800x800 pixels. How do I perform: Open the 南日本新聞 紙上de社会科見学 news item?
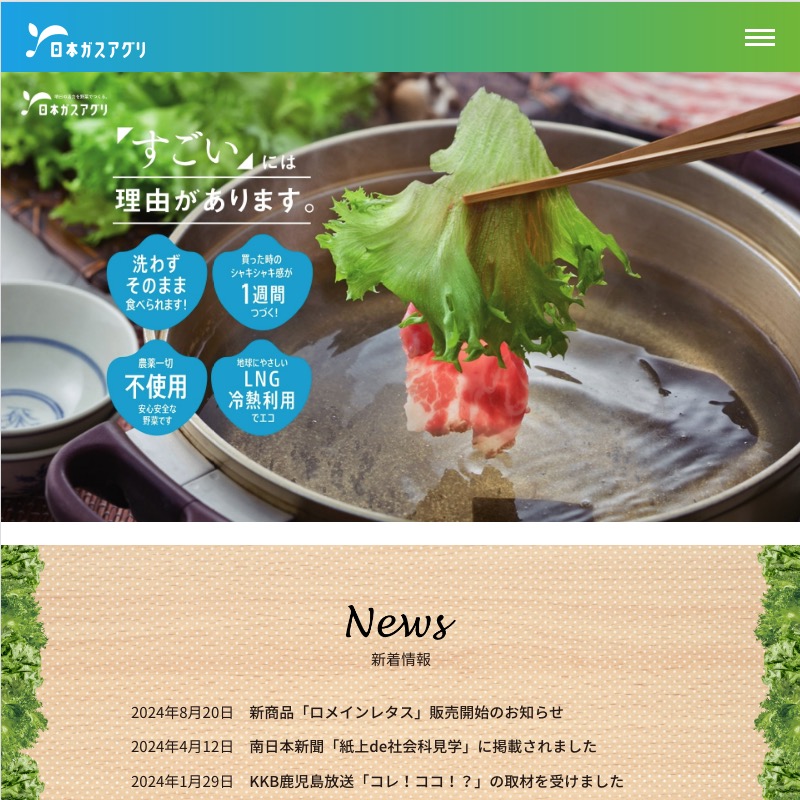click(x=422, y=746)
